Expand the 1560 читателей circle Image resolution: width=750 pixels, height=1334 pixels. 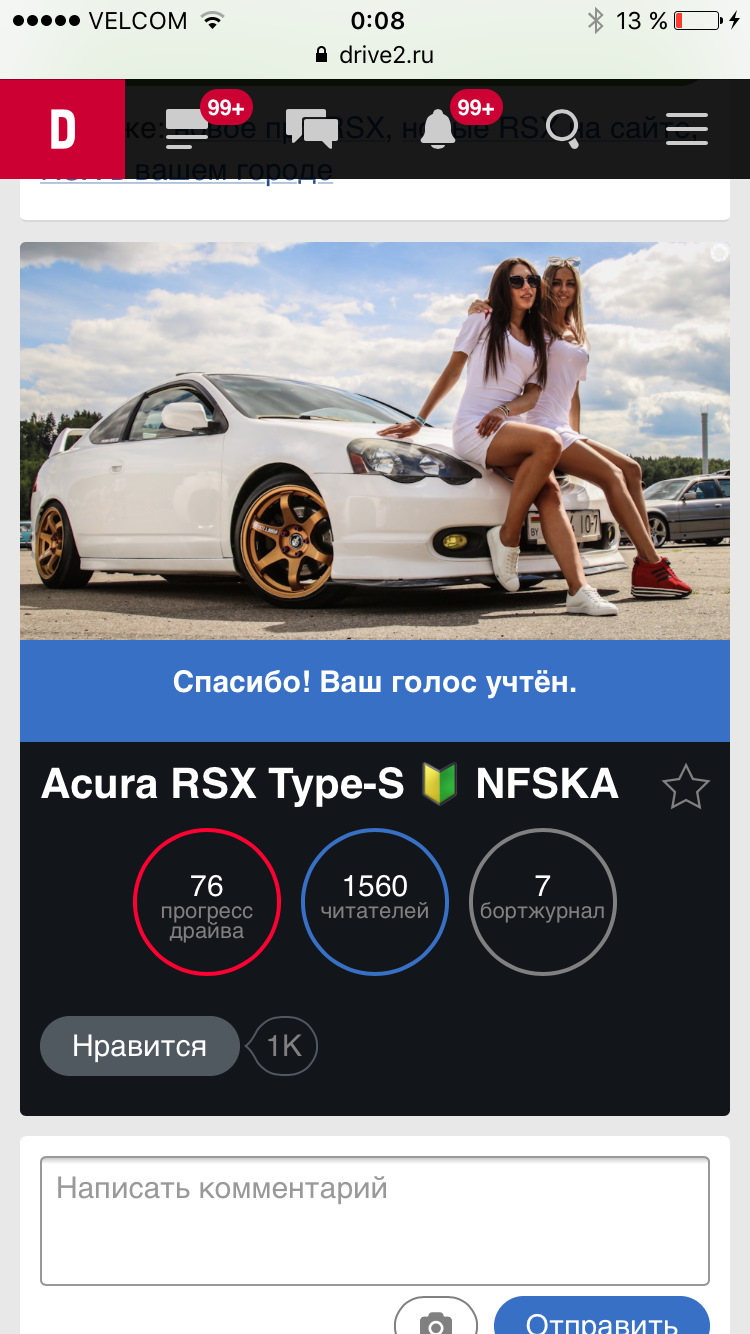[375, 901]
